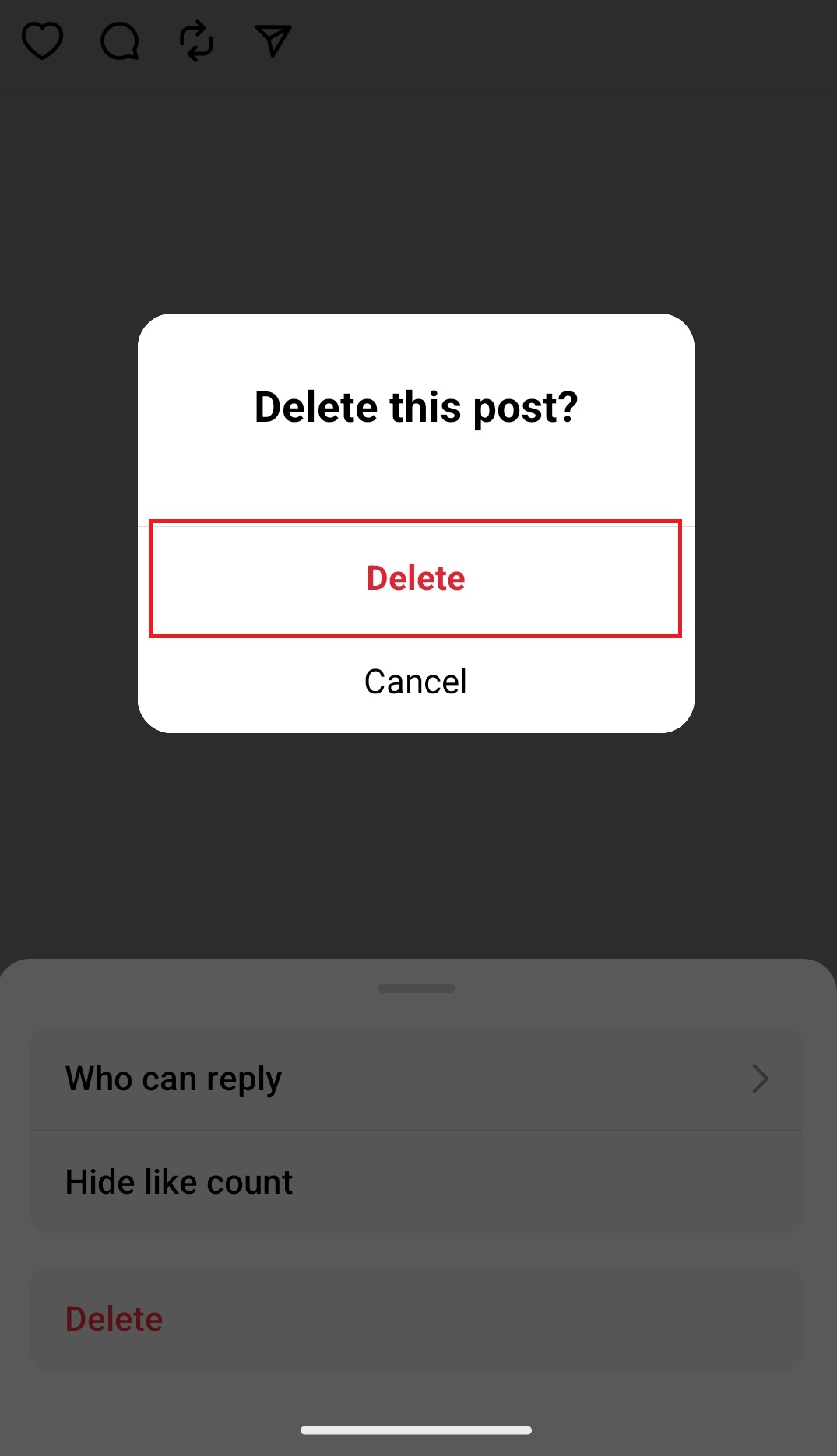Open direct share via the send icon

pos(271,43)
